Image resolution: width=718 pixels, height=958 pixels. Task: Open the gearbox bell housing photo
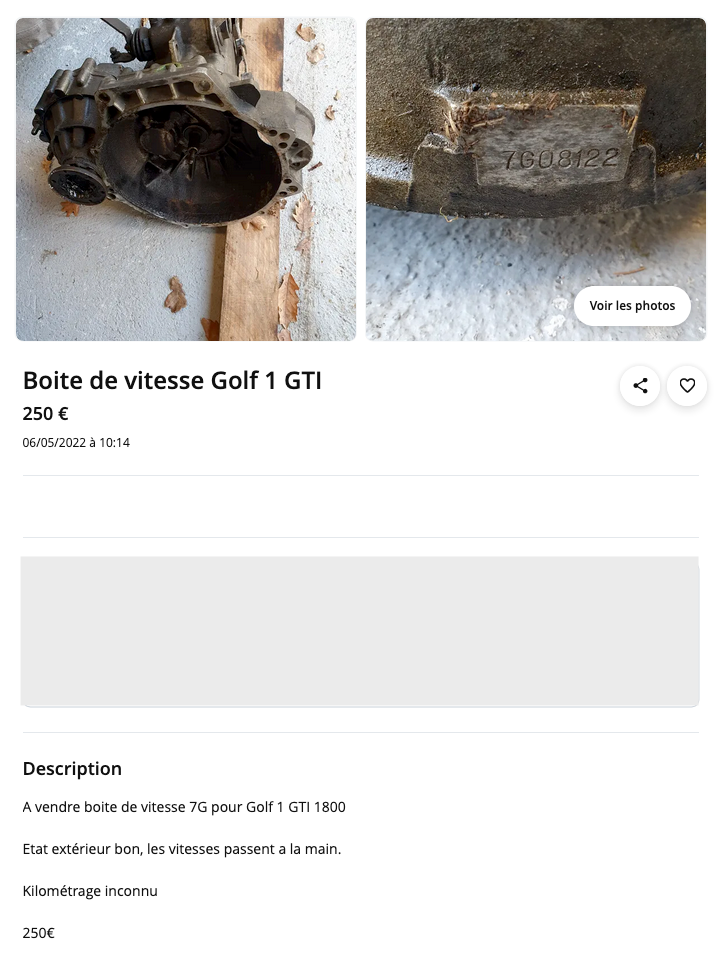(186, 179)
